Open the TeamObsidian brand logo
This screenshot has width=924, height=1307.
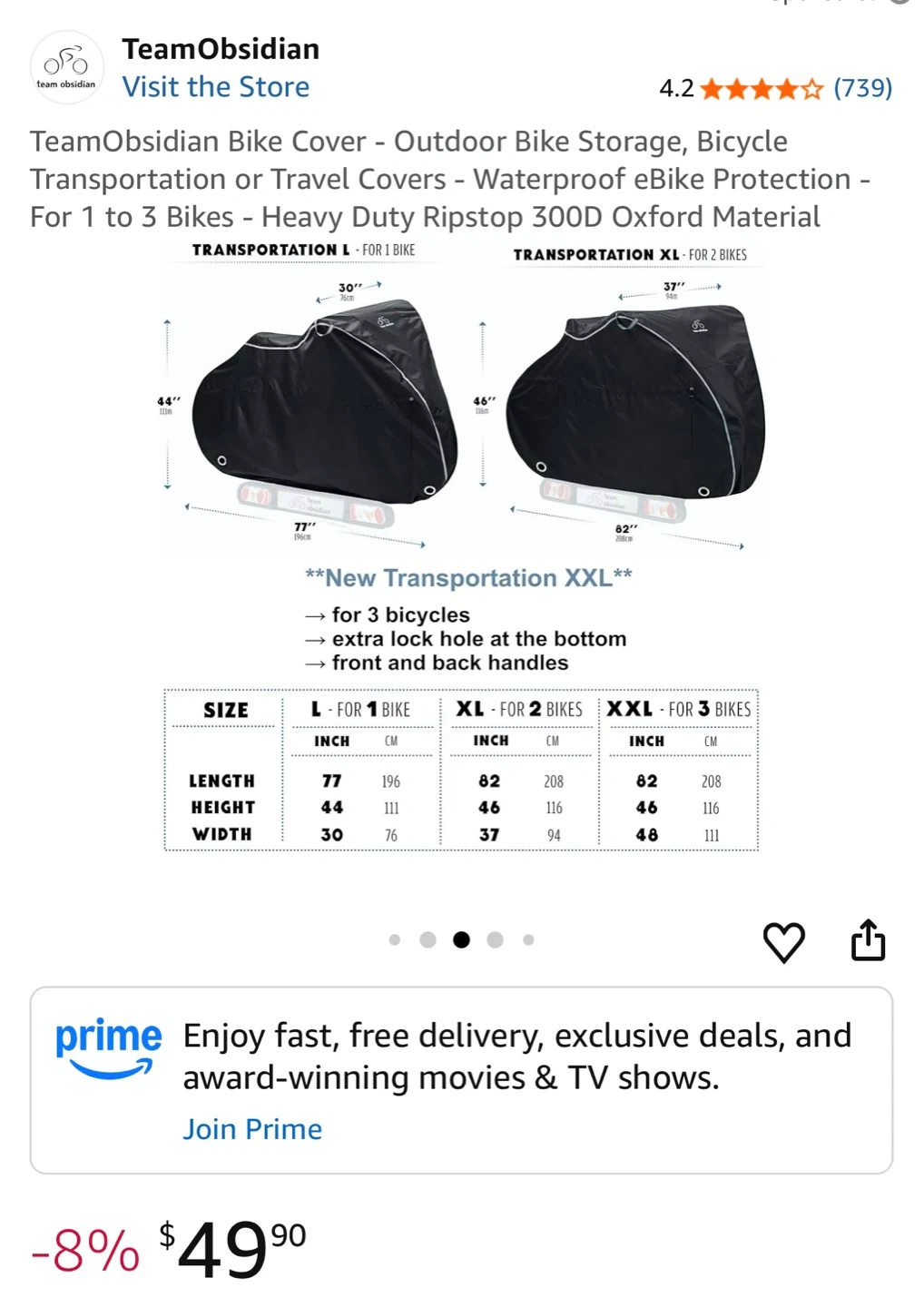67,67
